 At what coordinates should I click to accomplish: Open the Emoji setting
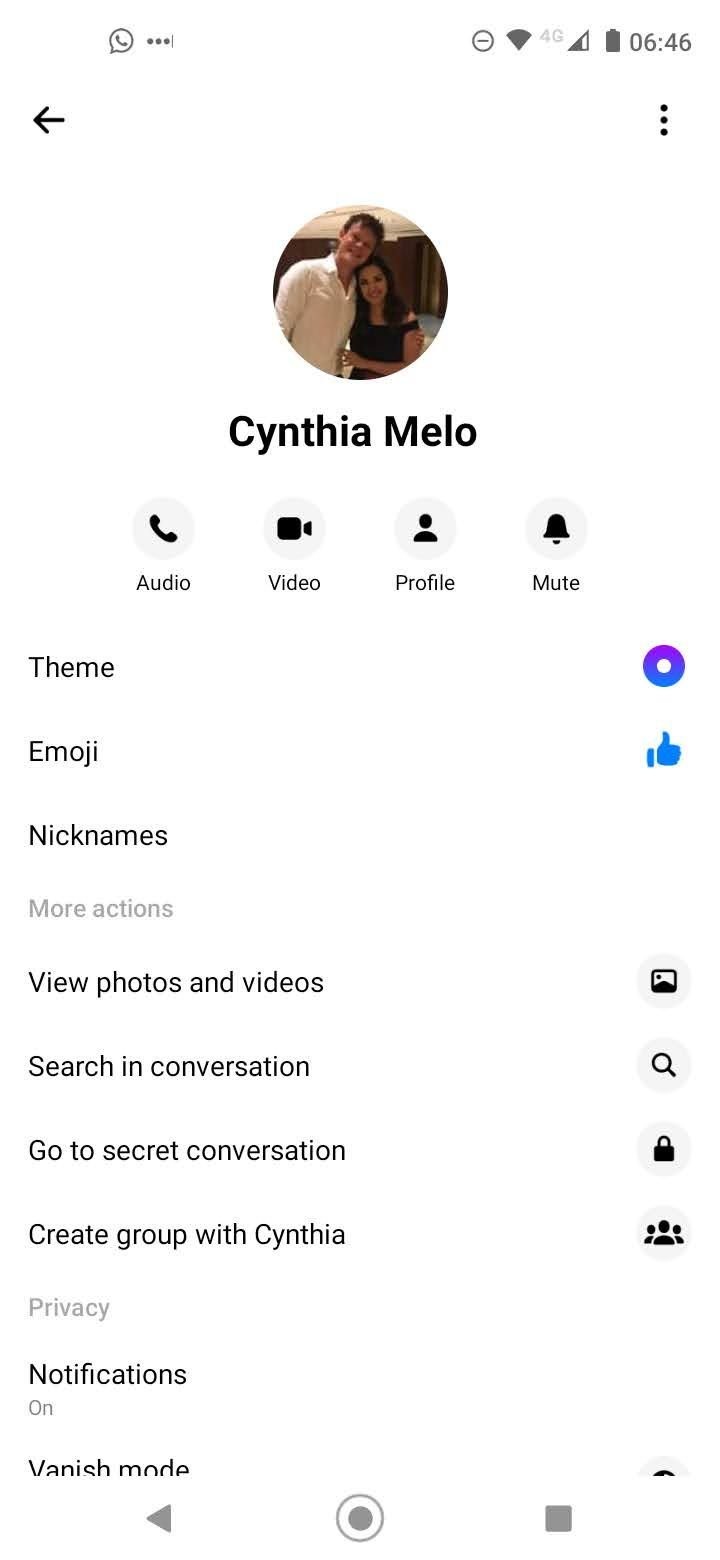(x=360, y=751)
